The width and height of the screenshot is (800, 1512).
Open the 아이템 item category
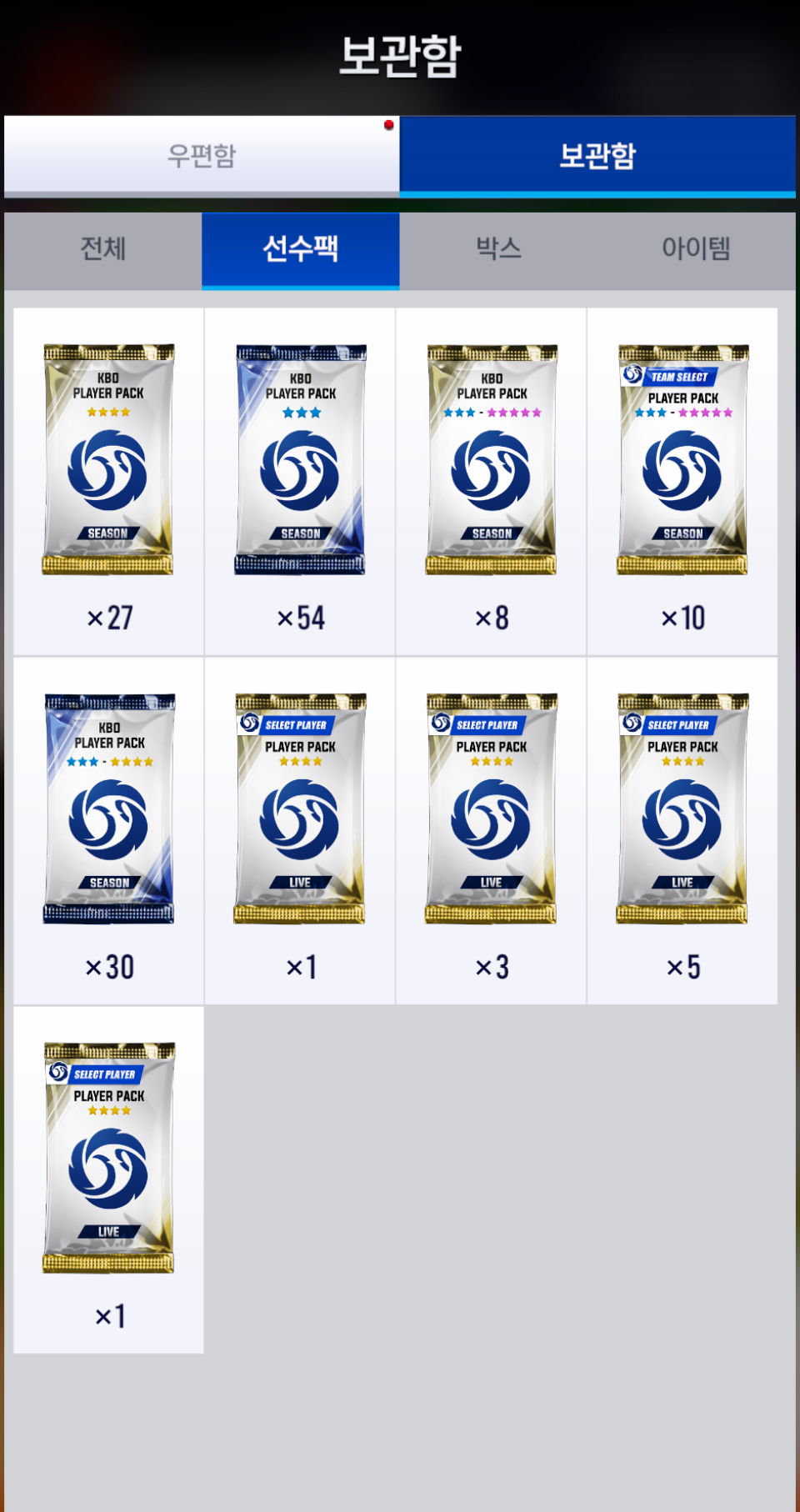pyautogui.click(x=696, y=249)
